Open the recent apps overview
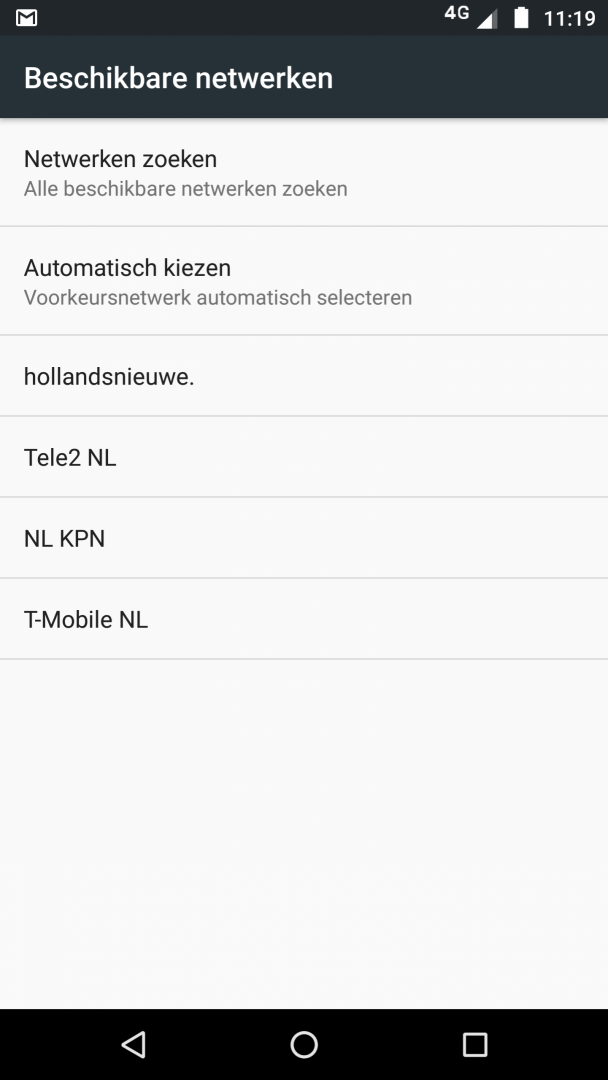 475,1045
